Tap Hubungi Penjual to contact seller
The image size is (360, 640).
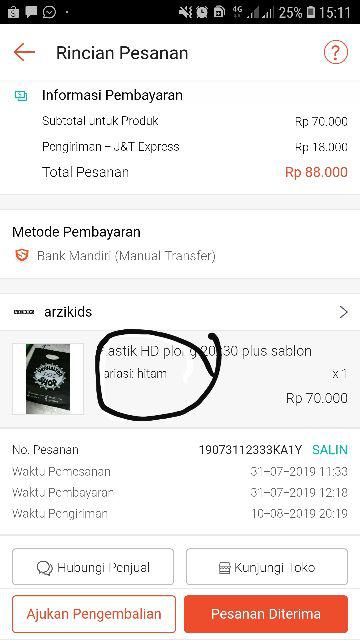point(93,567)
